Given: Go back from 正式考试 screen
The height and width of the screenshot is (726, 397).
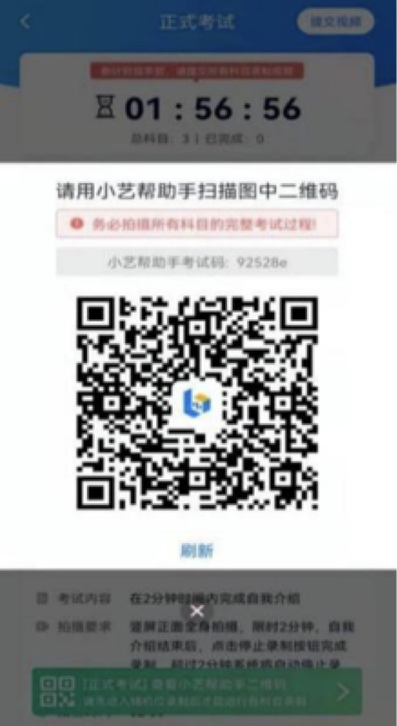Looking at the screenshot, I should pyautogui.click(x=25, y=21).
